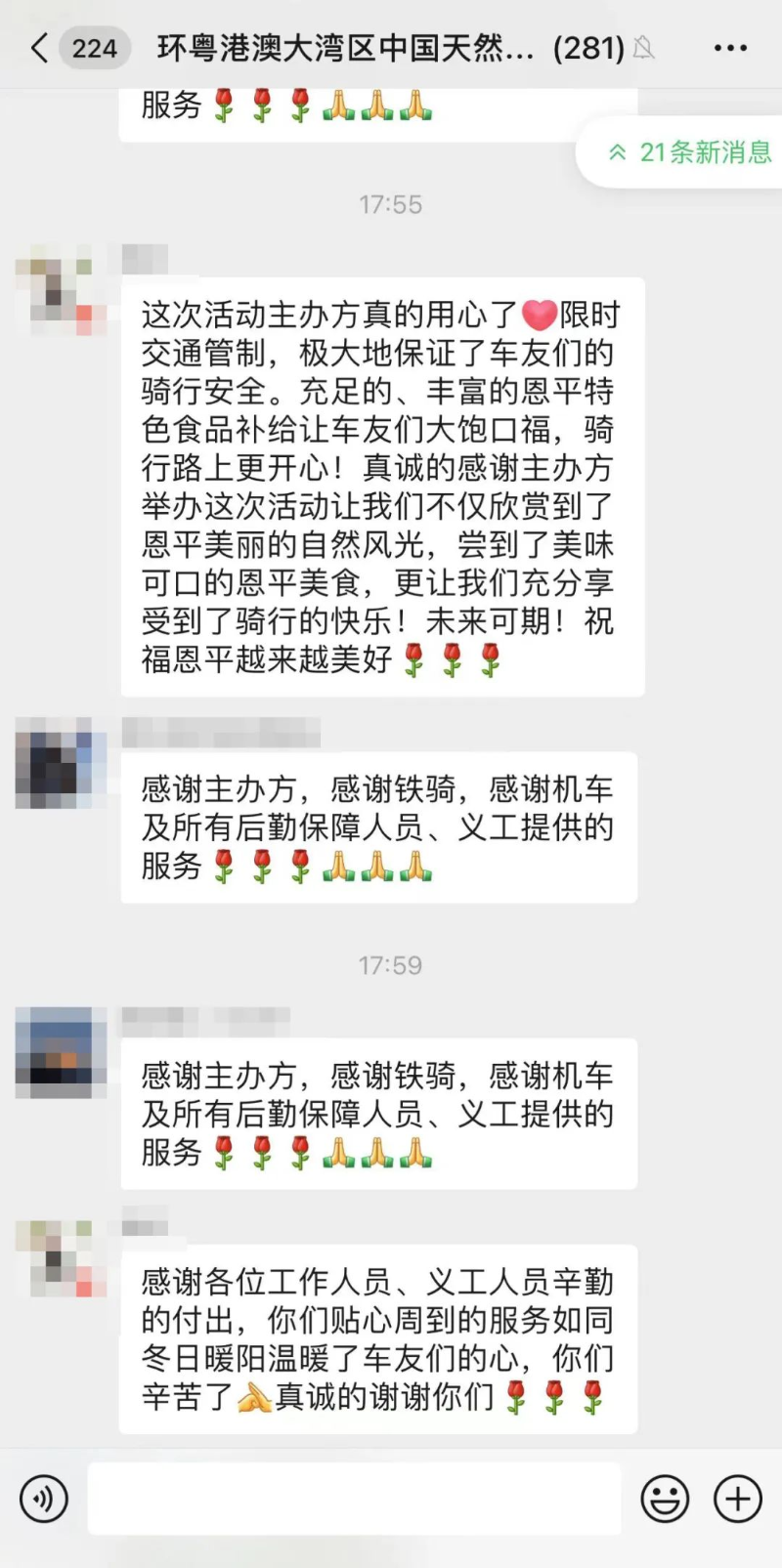Open the emoji picker
The height and width of the screenshot is (1568, 782).
(664, 1497)
